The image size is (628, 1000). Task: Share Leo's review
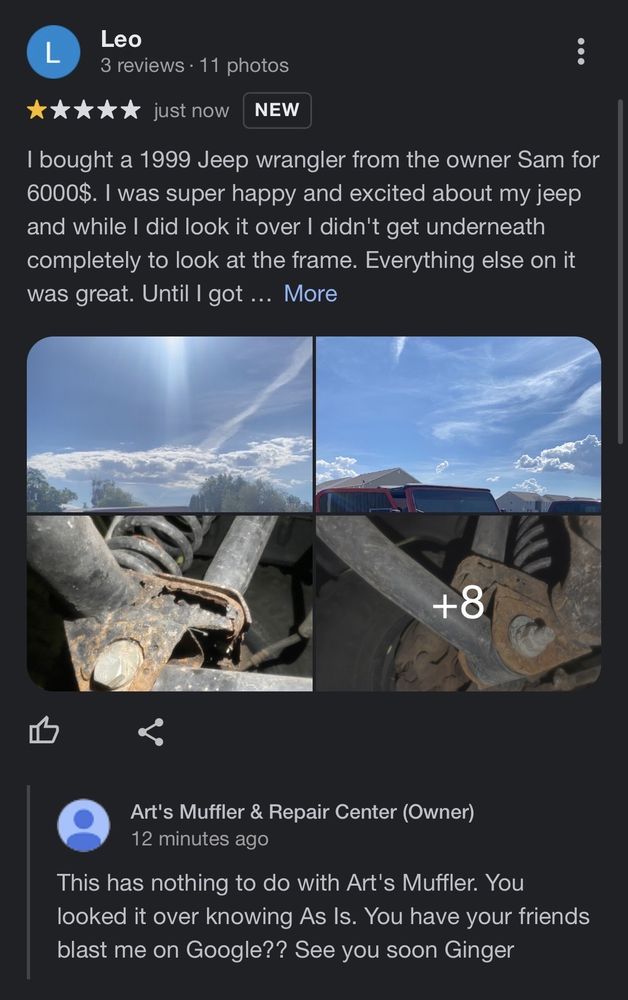(151, 733)
